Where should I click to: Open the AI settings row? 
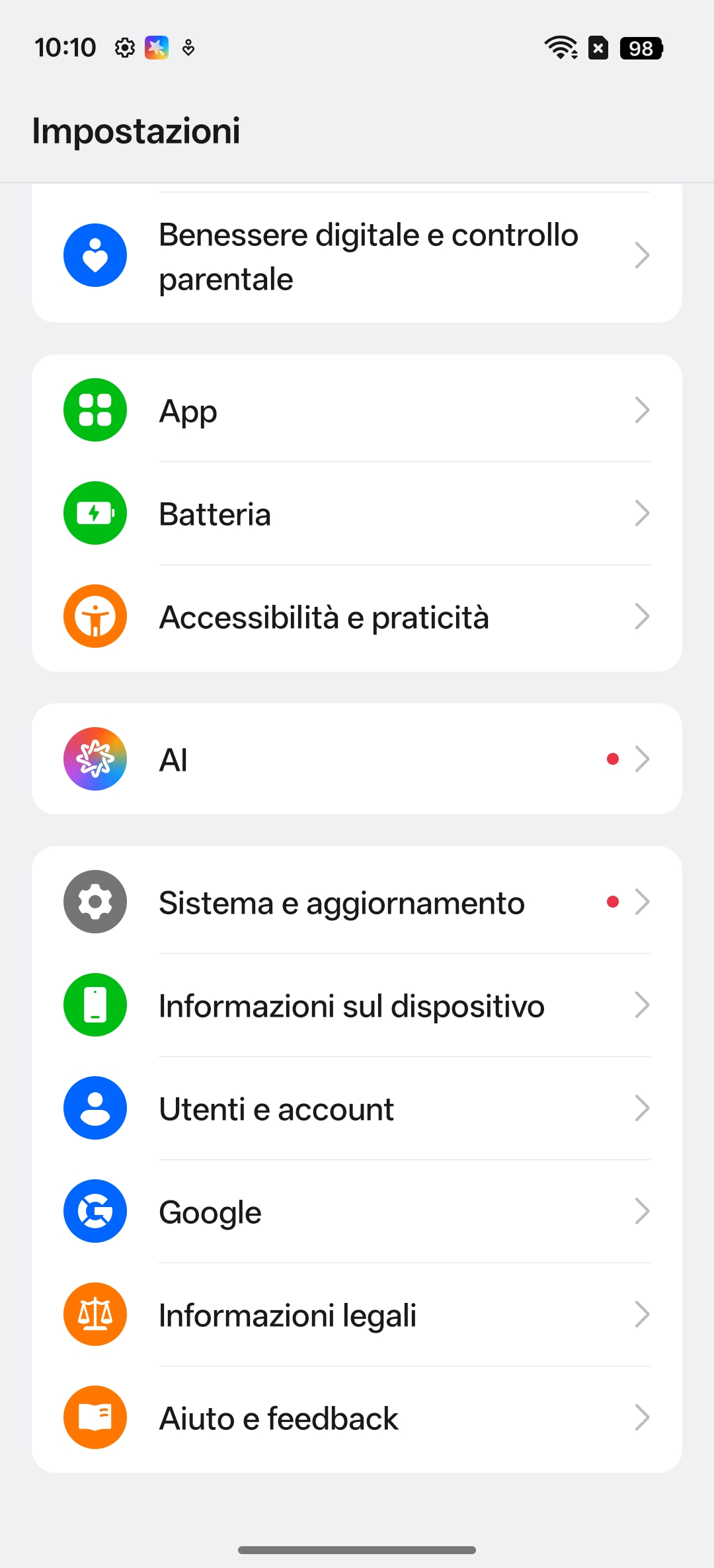click(x=357, y=760)
